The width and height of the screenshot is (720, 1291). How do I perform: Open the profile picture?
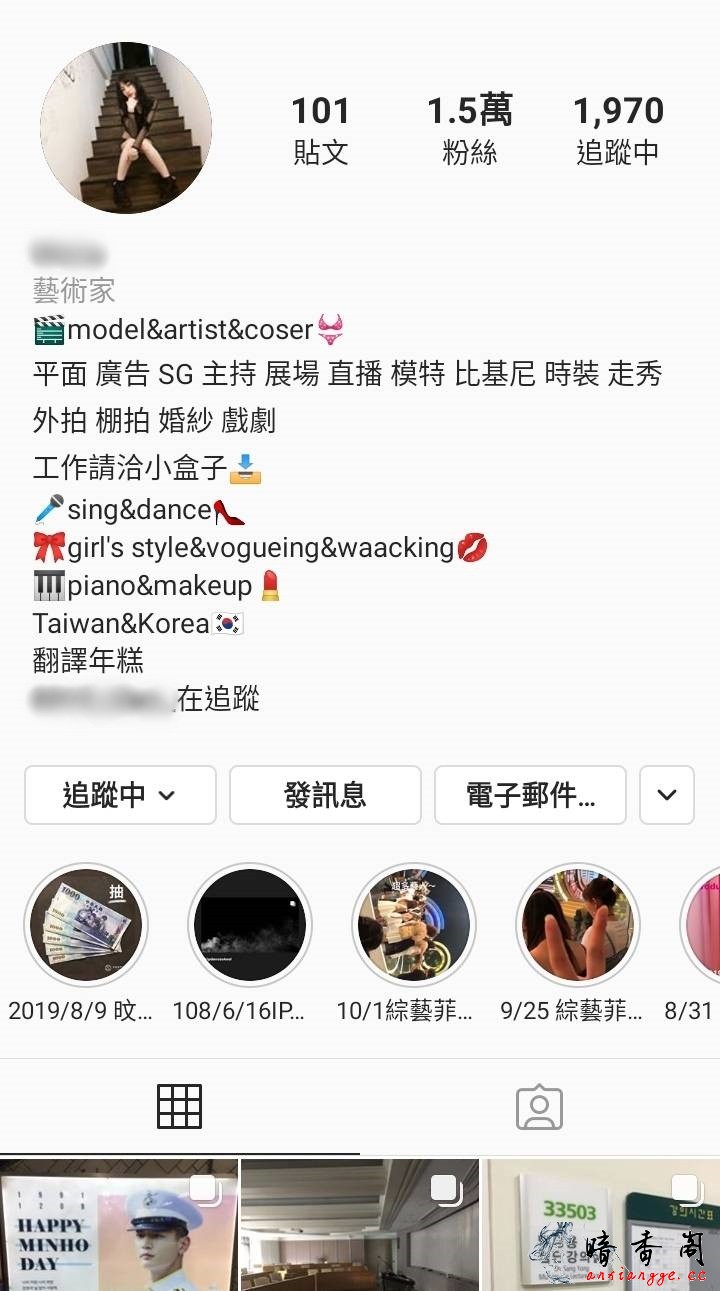coord(126,127)
